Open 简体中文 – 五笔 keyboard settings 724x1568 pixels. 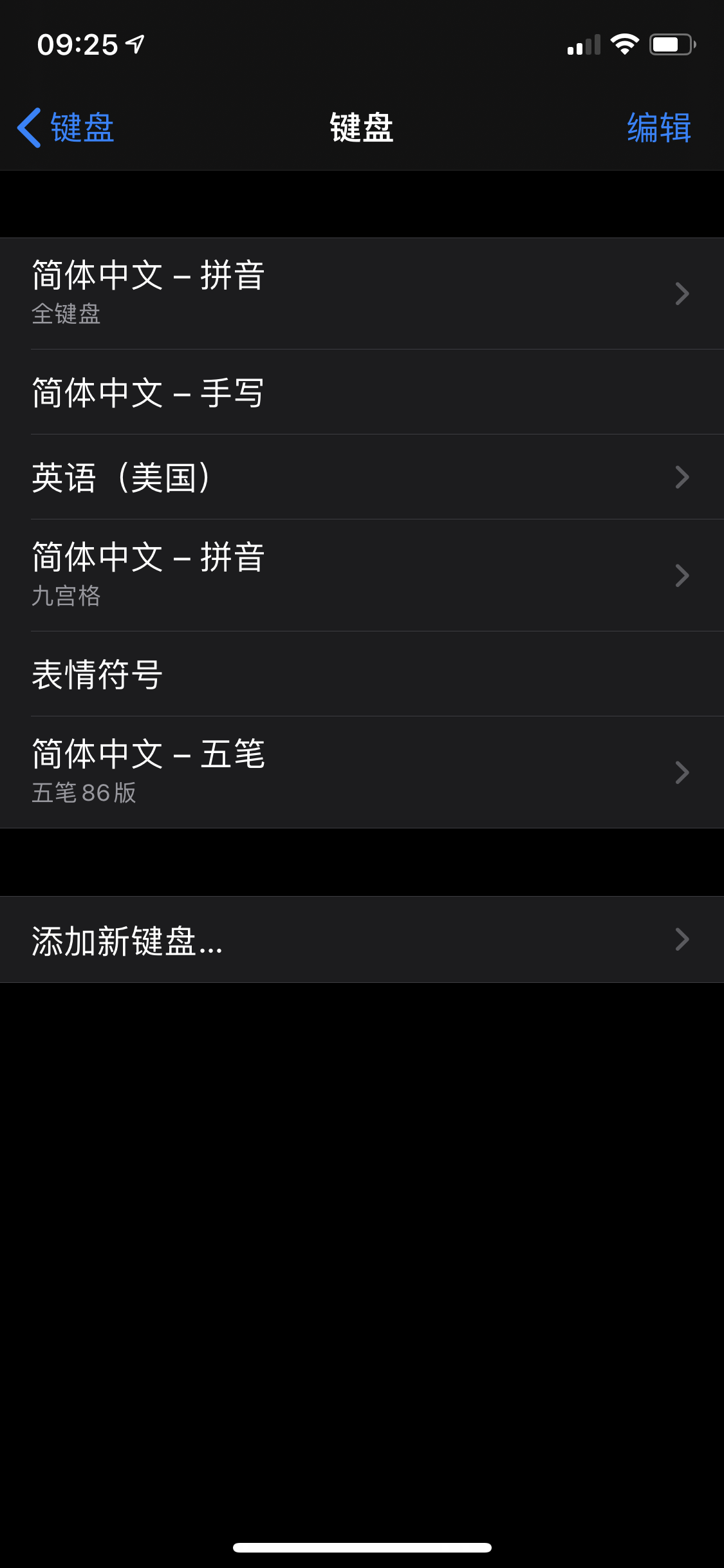click(362, 772)
